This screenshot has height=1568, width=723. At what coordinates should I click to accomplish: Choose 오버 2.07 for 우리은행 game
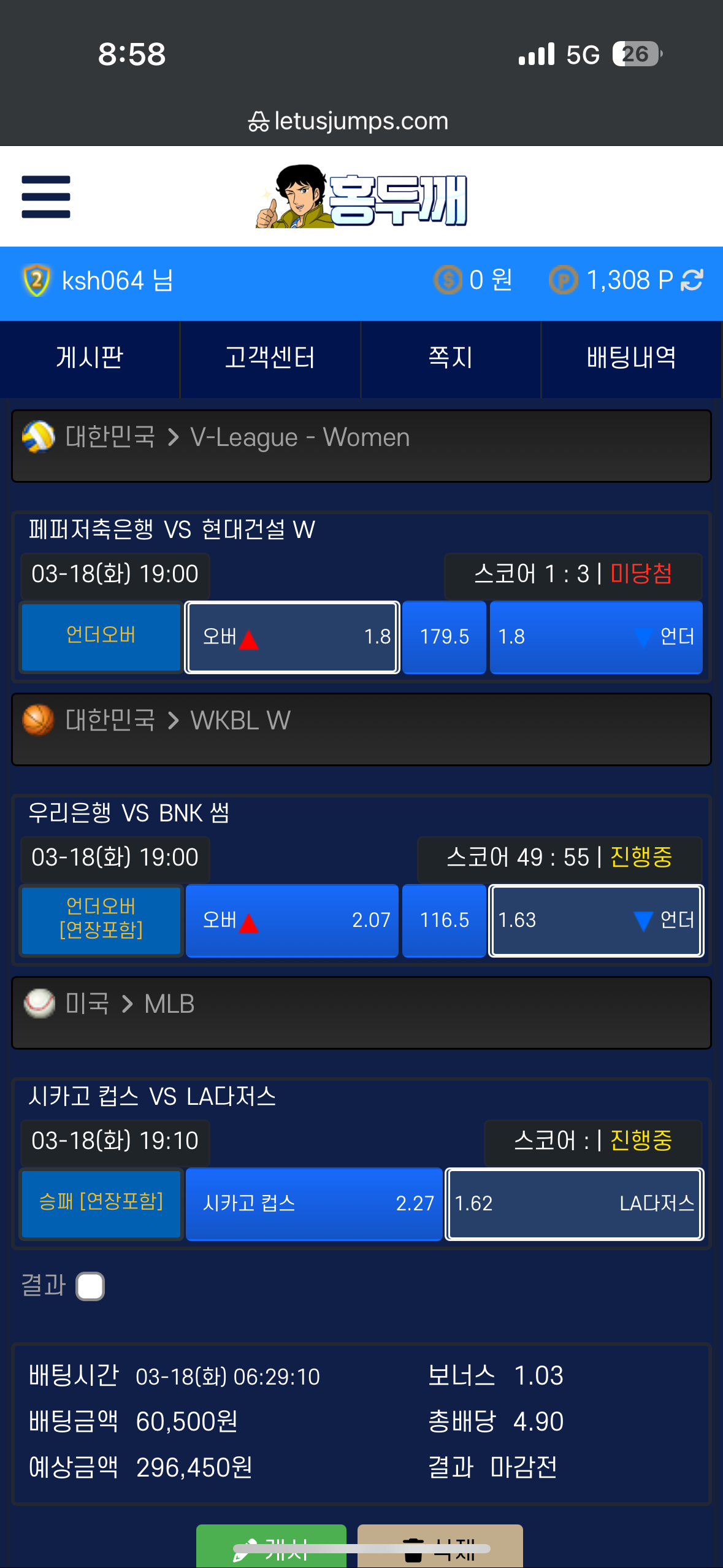293,920
